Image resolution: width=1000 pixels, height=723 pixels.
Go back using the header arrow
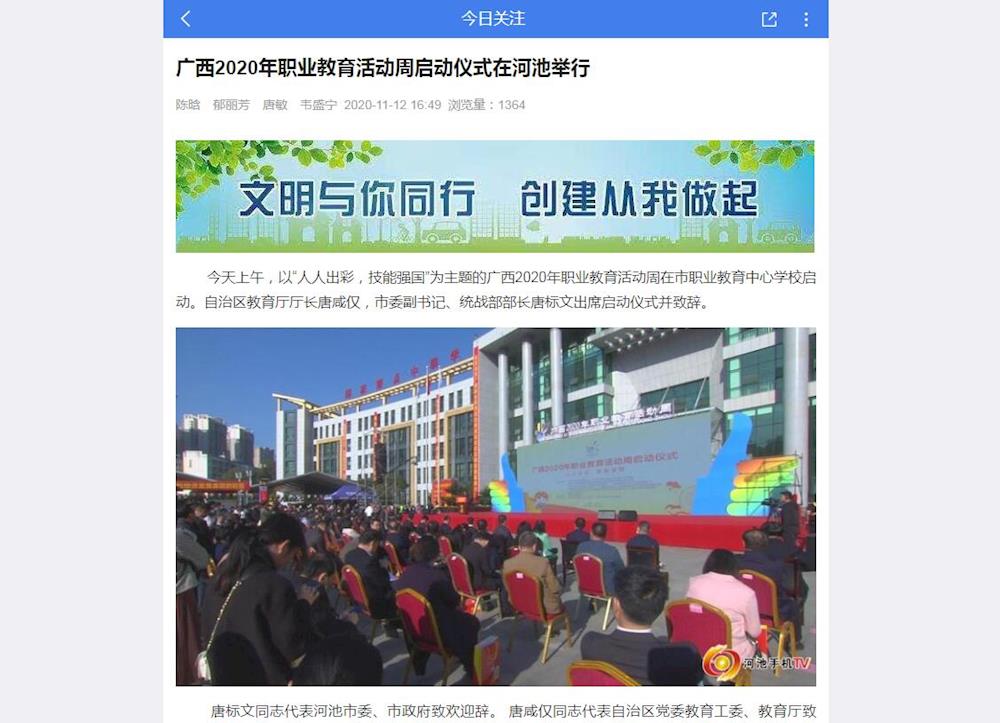(186, 19)
